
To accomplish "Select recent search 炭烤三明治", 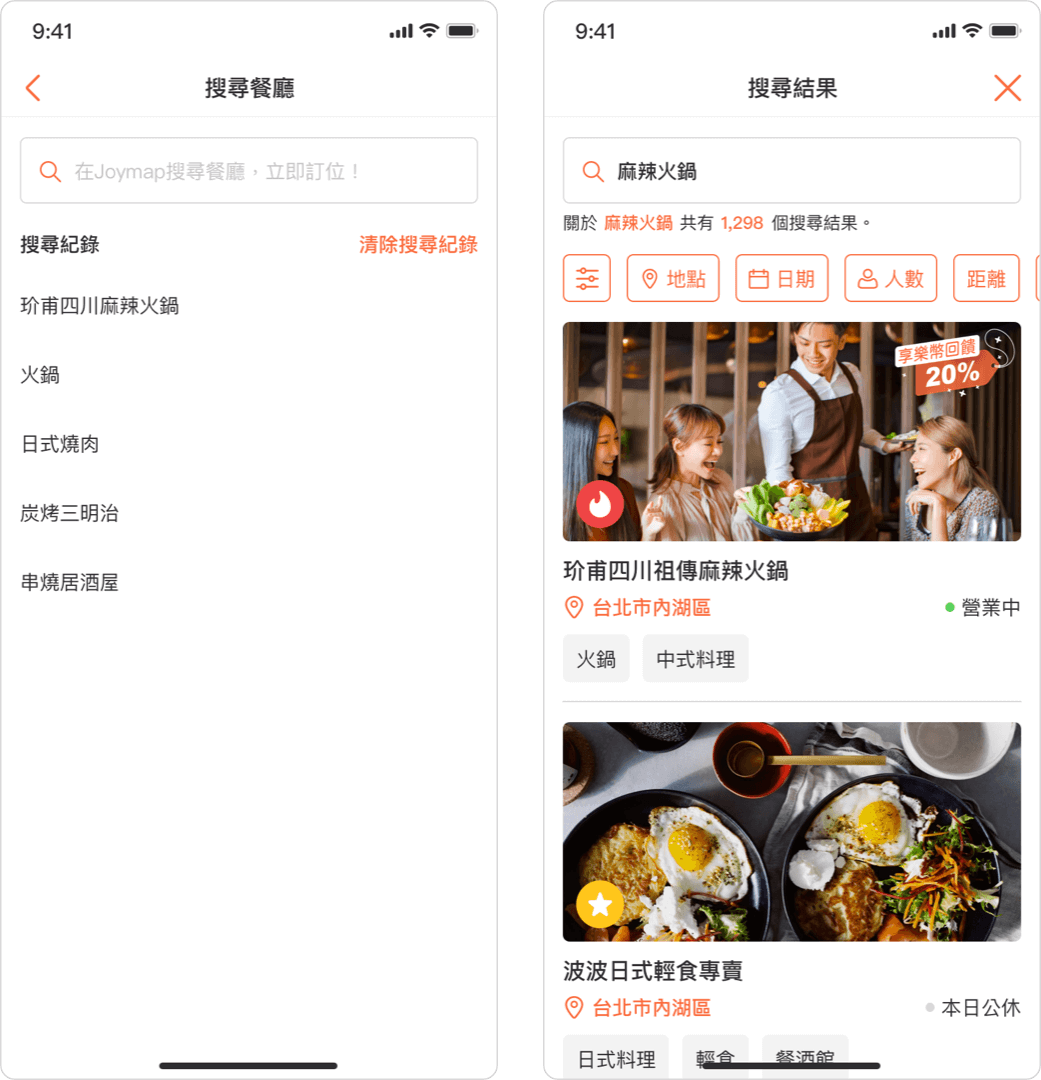I will (x=70, y=513).
